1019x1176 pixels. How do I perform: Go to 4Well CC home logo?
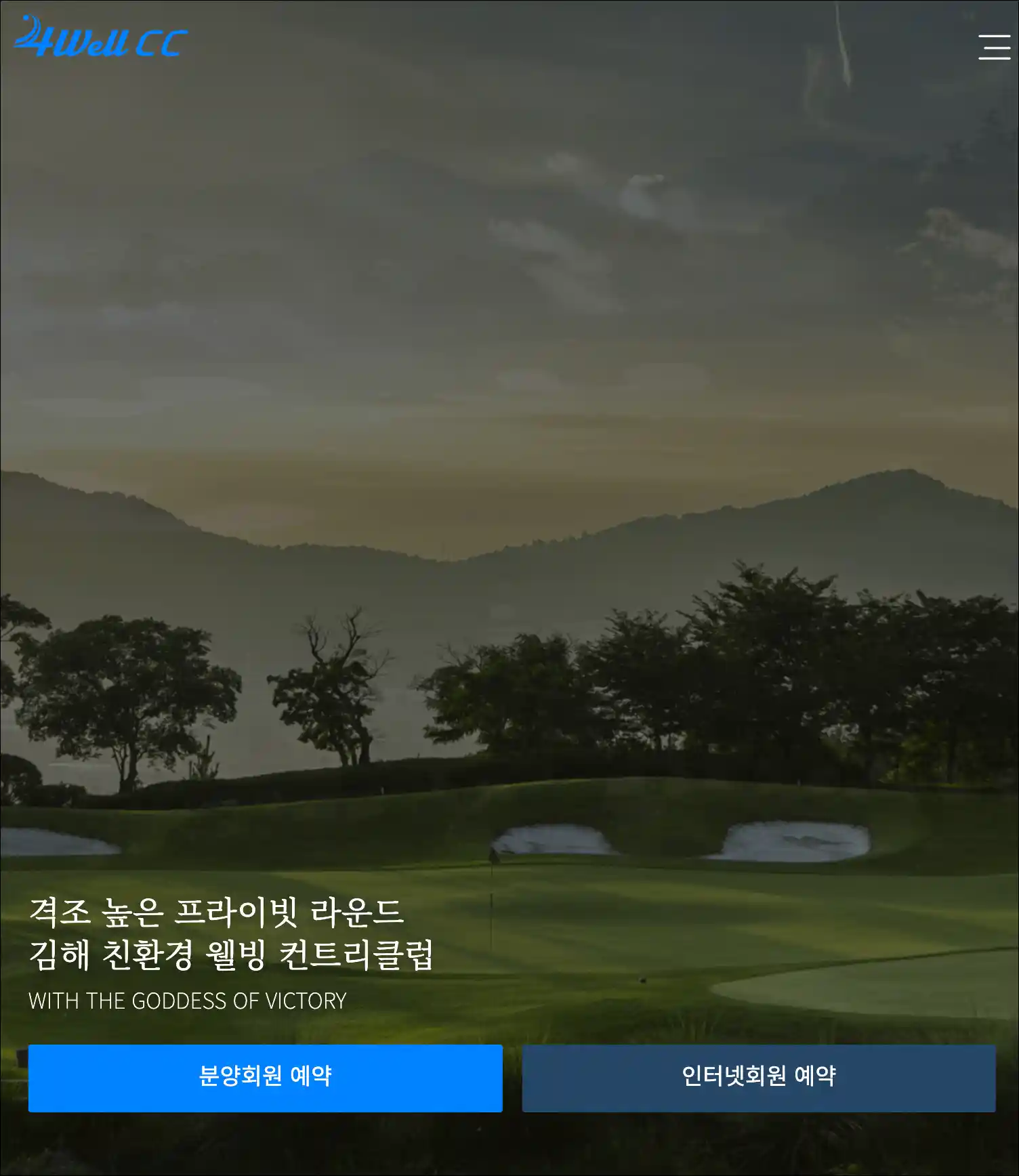click(100, 38)
